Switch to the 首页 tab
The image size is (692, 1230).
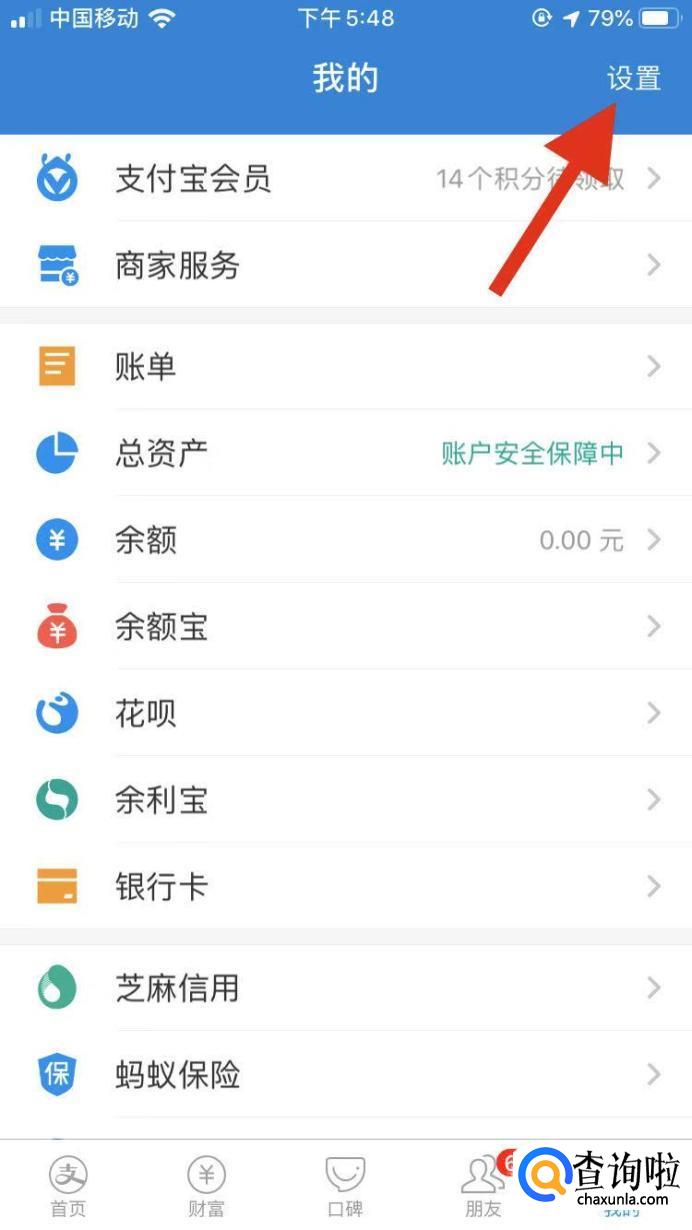[x=68, y=1185]
